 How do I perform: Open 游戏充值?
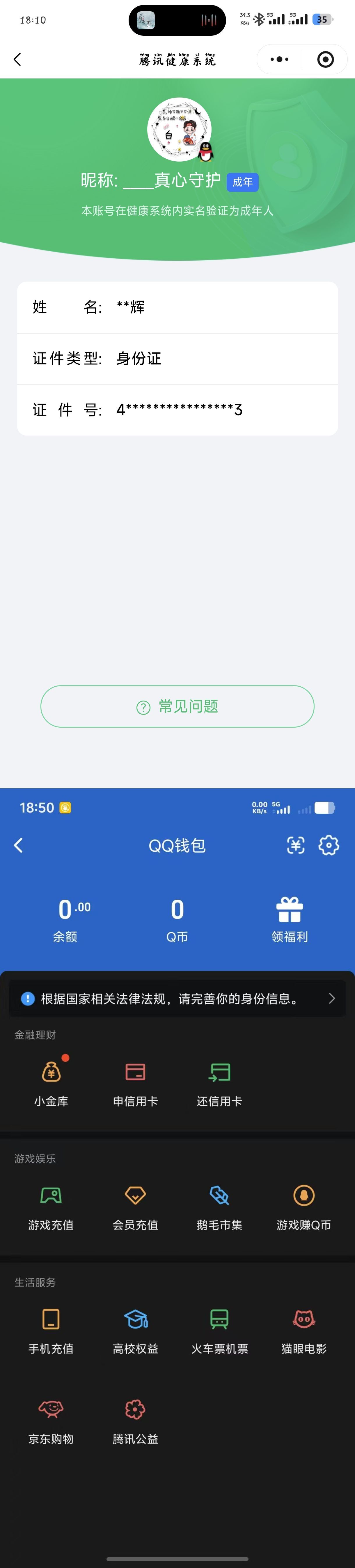pyautogui.click(x=51, y=1207)
